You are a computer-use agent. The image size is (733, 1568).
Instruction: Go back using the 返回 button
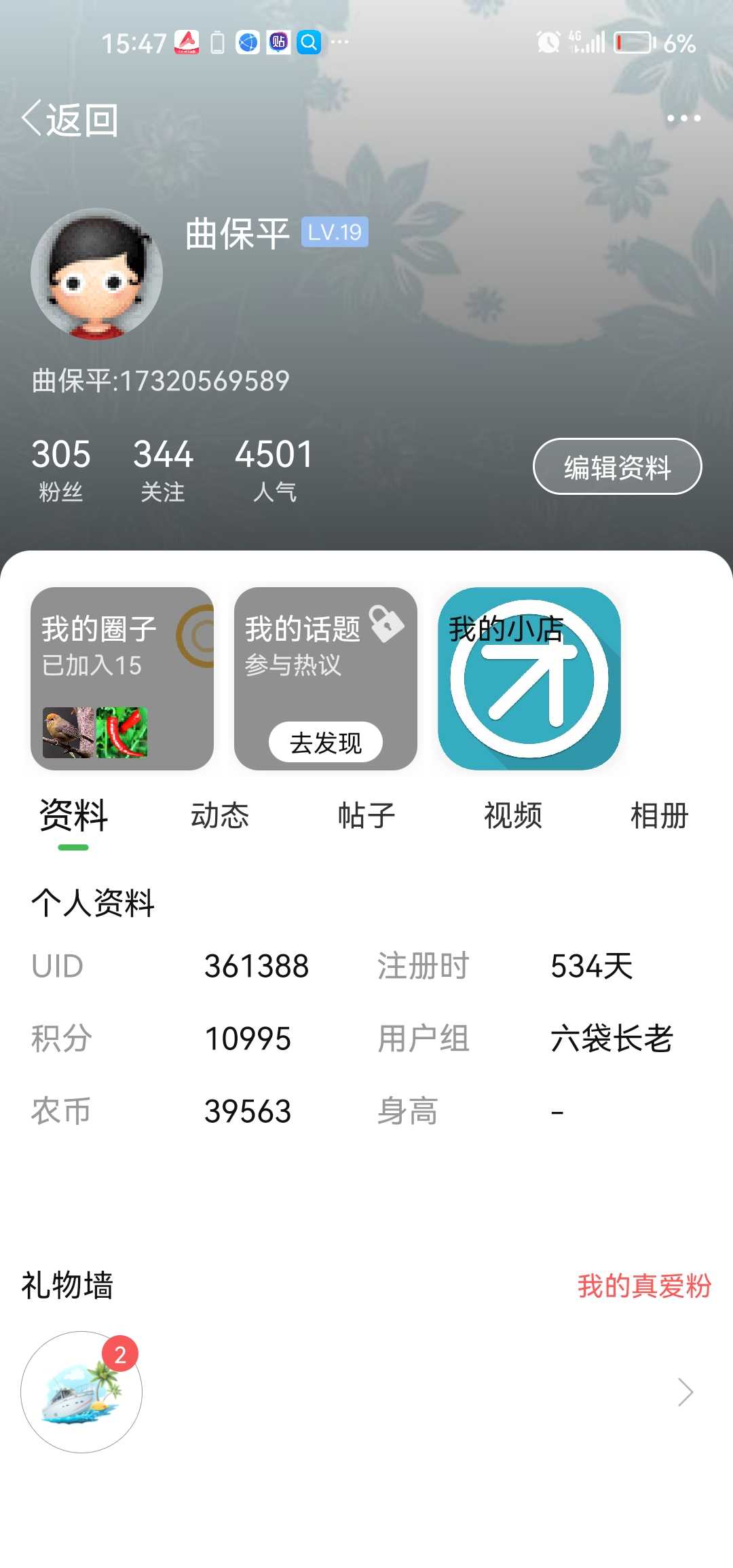(71, 119)
